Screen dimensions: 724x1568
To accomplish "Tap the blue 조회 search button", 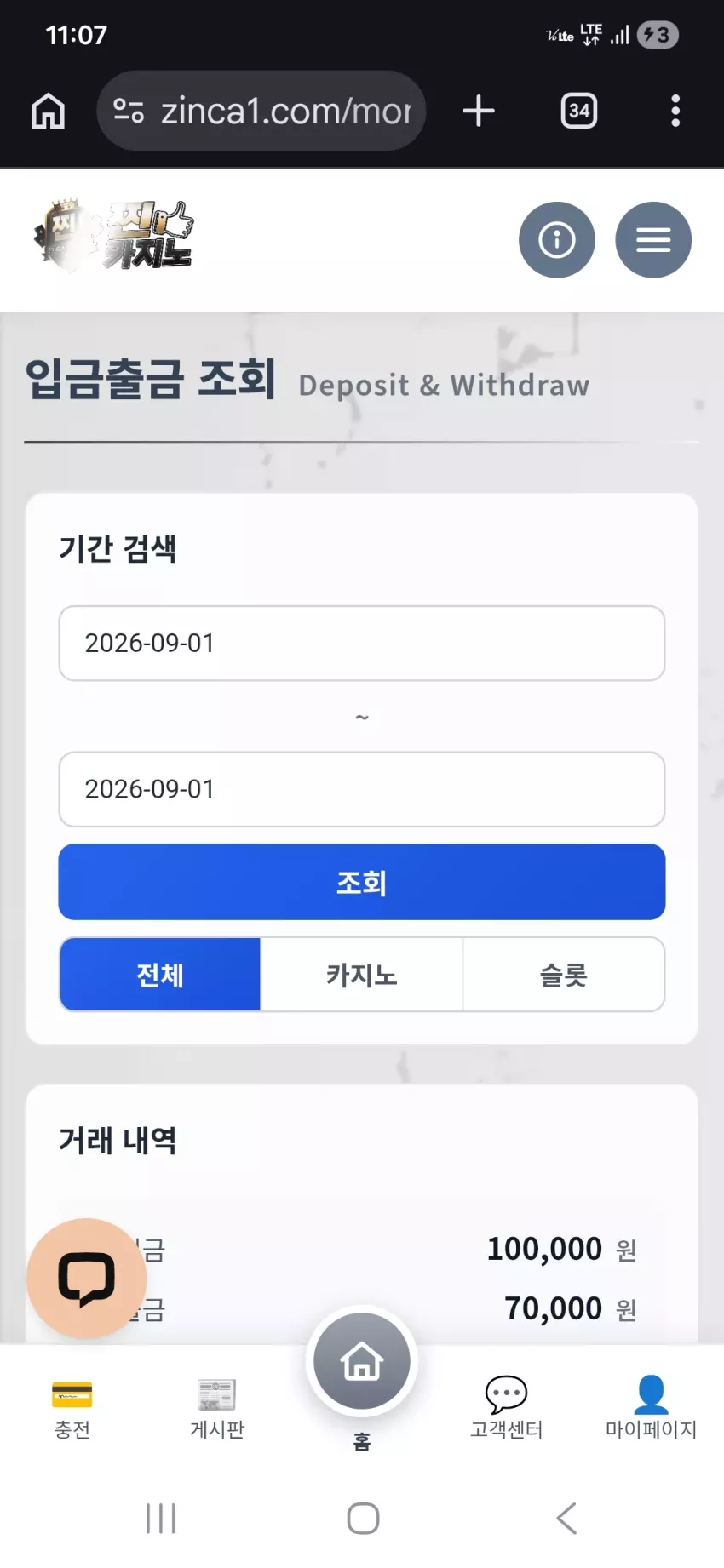I will pyautogui.click(x=362, y=882).
